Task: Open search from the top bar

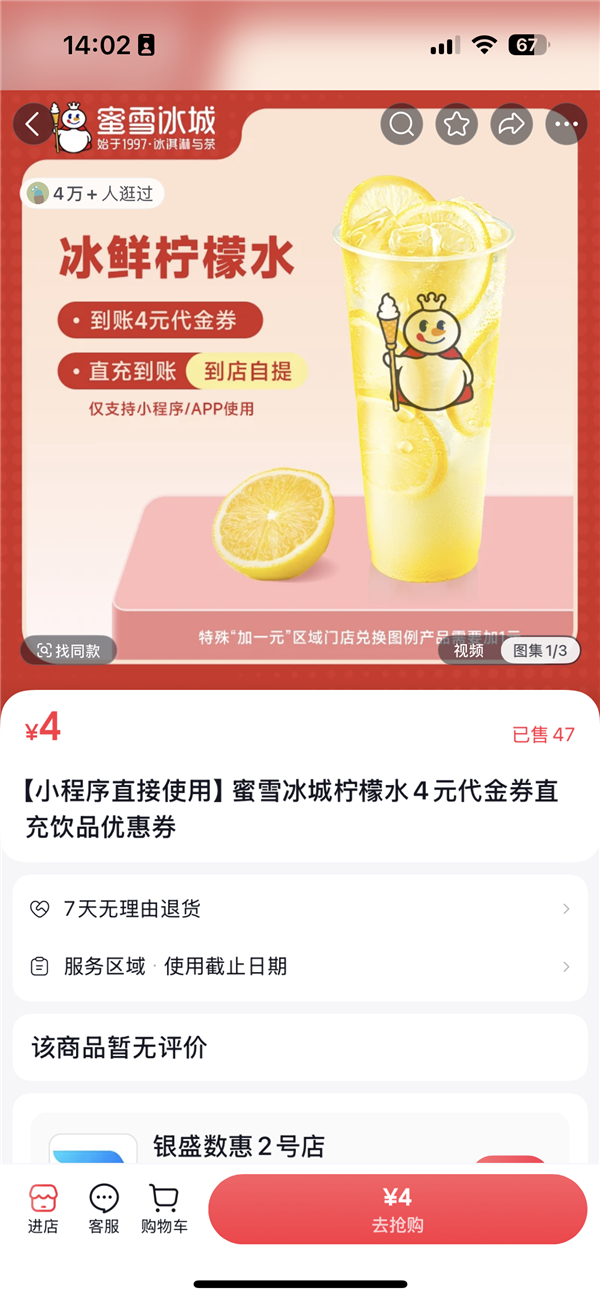Action: [402, 125]
